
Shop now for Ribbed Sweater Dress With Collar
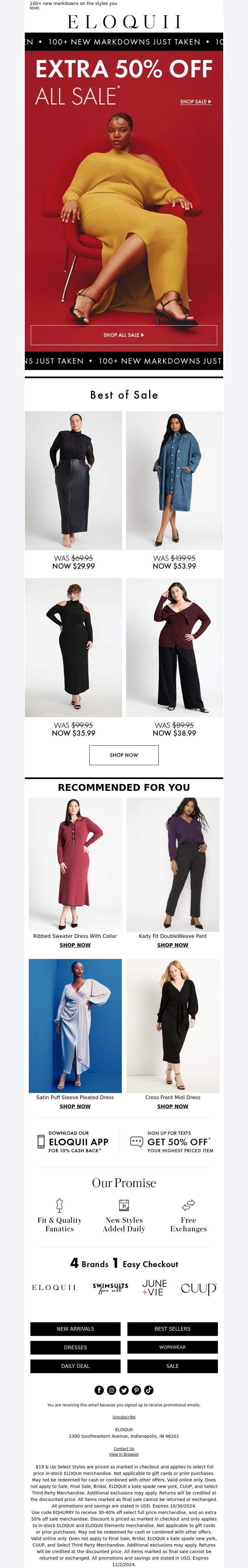[75, 945]
